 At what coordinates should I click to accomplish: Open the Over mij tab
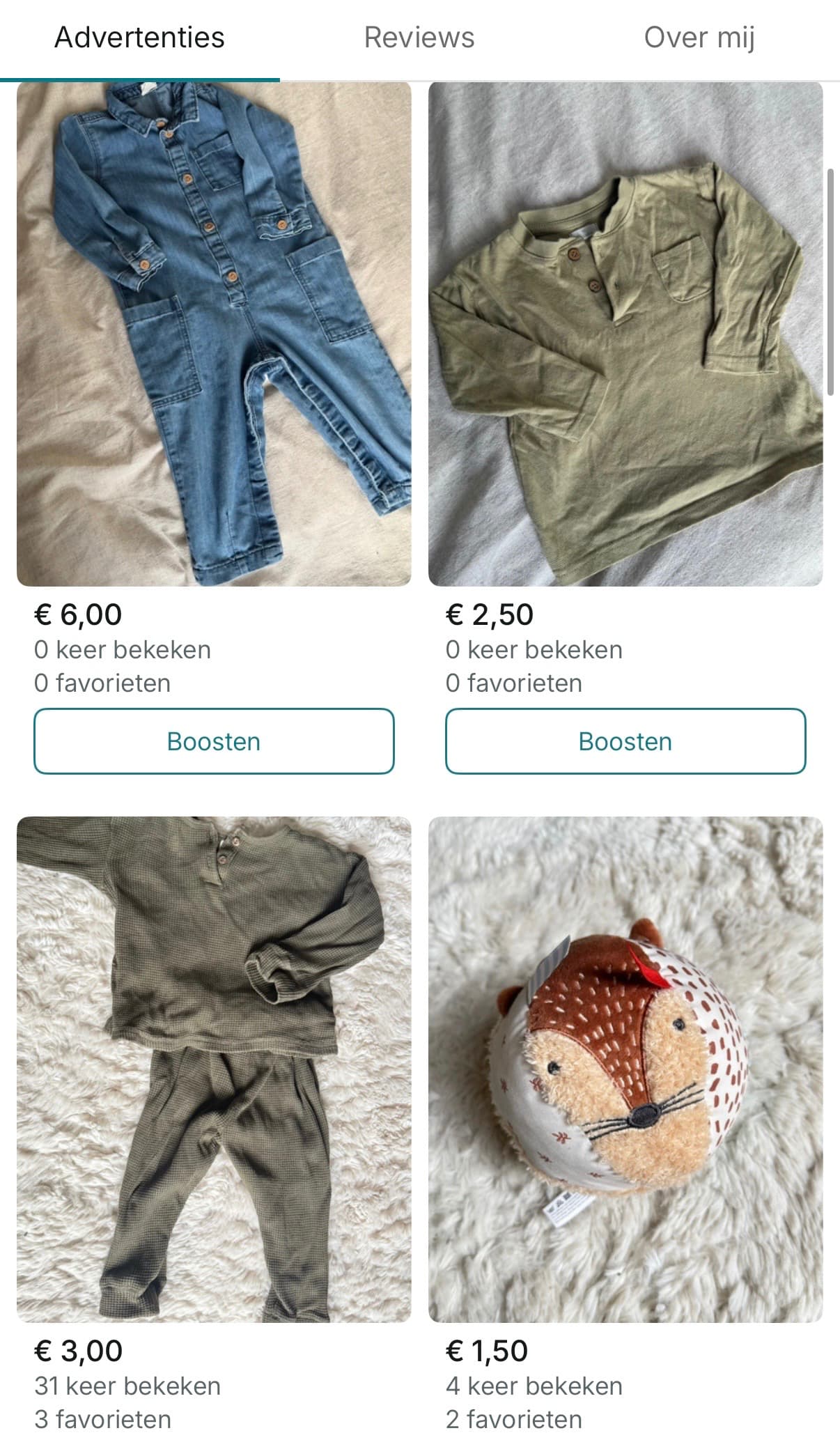coord(699,38)
